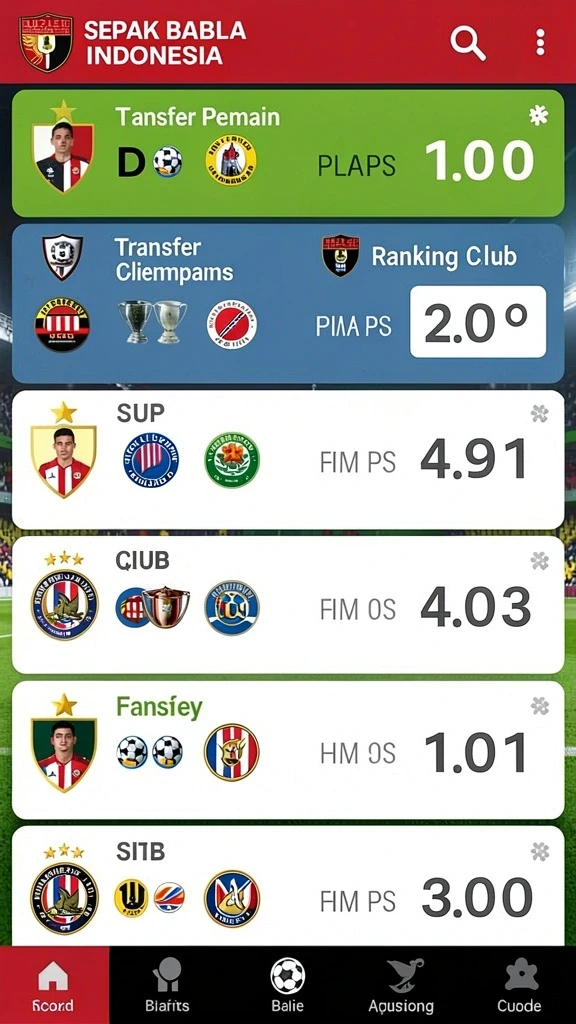
Task: Tap the corner icon on the CIUB card
Action: click(x=539, y=561)
